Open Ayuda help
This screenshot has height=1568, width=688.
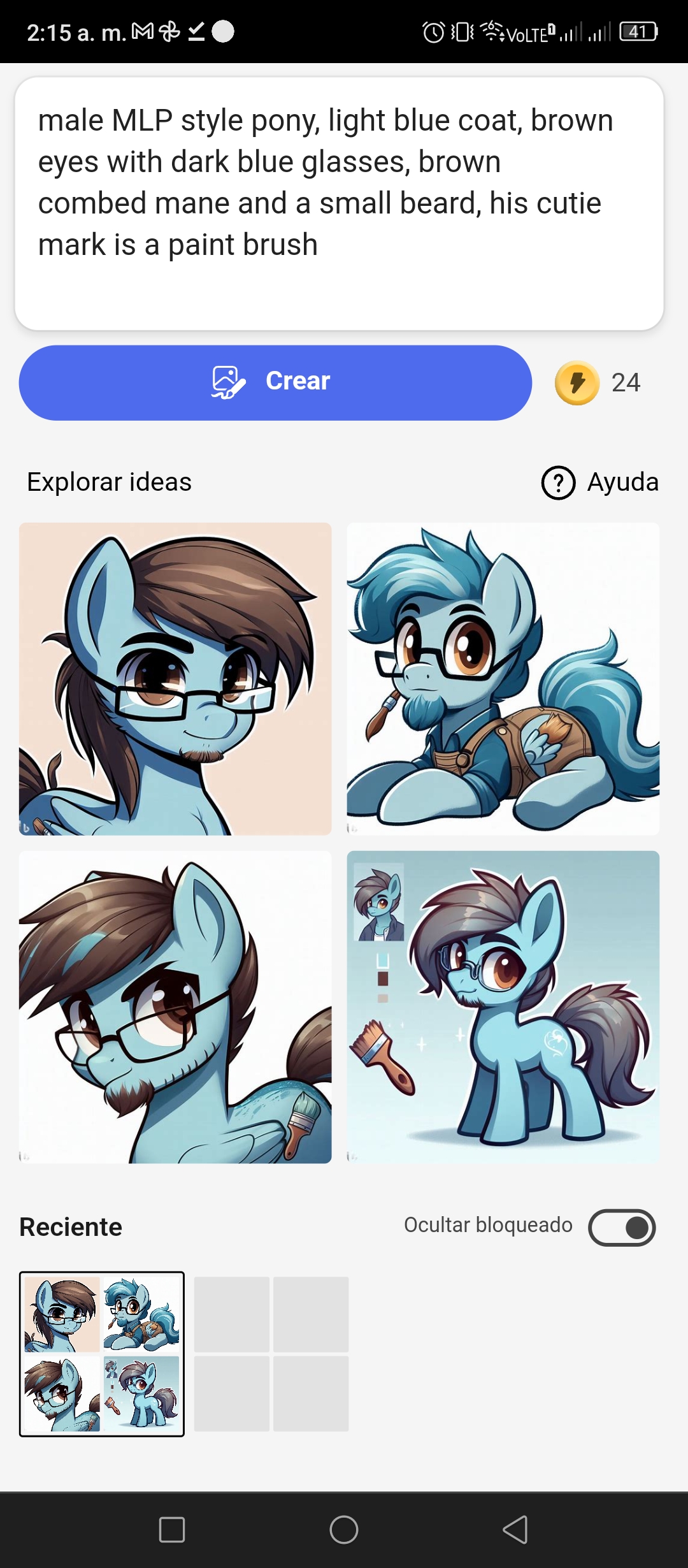pos(599,483)
